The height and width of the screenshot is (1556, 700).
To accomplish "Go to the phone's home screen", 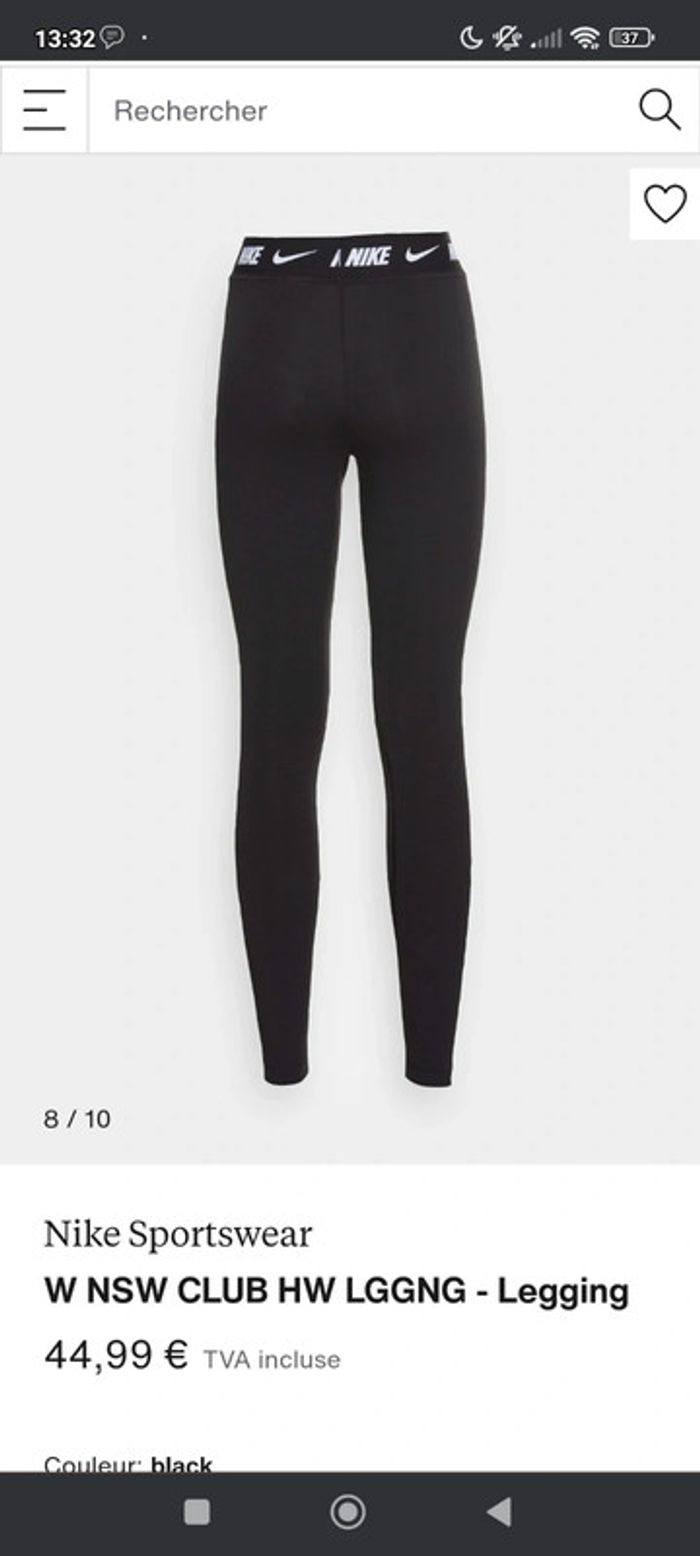I will 348,1512.
